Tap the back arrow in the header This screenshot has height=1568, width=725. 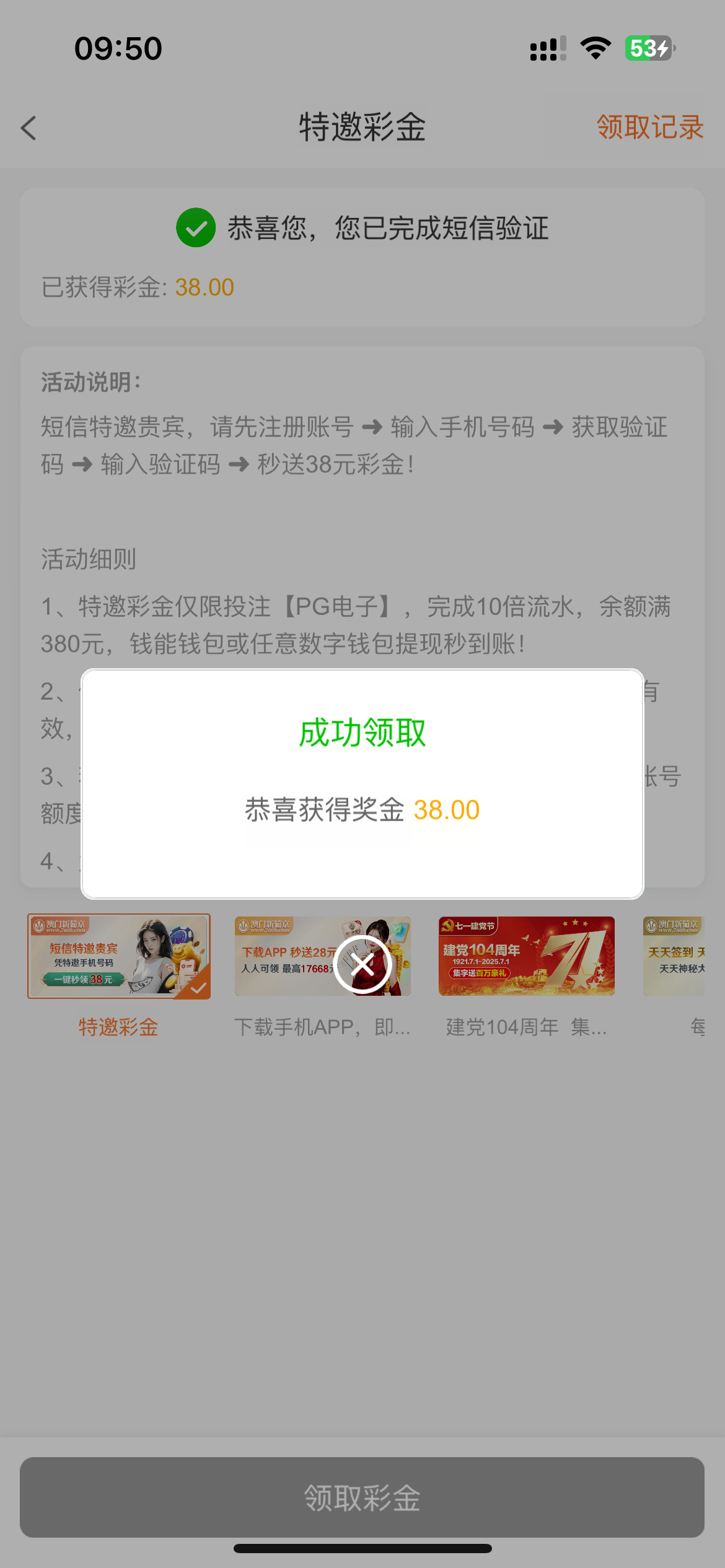coord(28,128)
